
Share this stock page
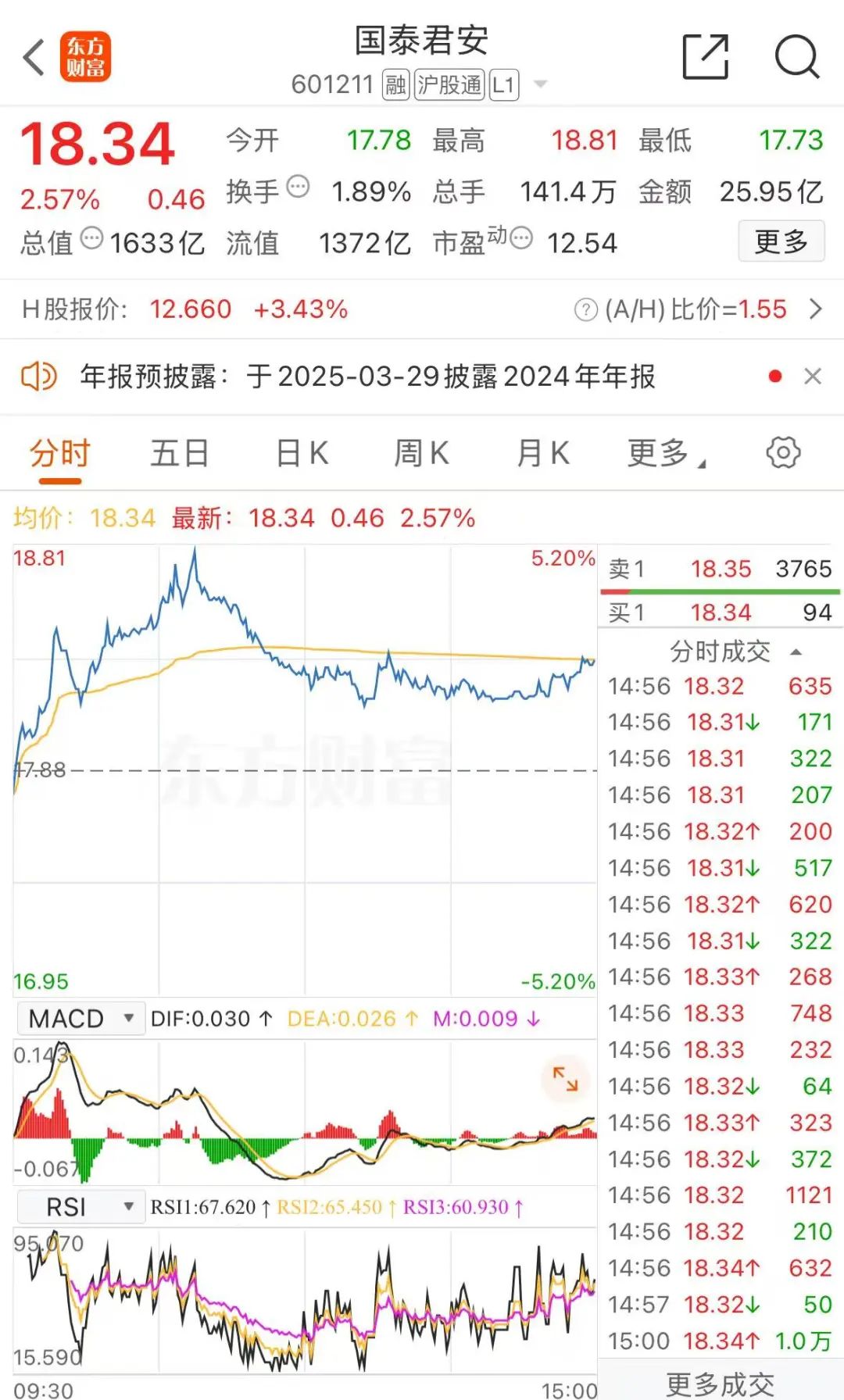705,57
